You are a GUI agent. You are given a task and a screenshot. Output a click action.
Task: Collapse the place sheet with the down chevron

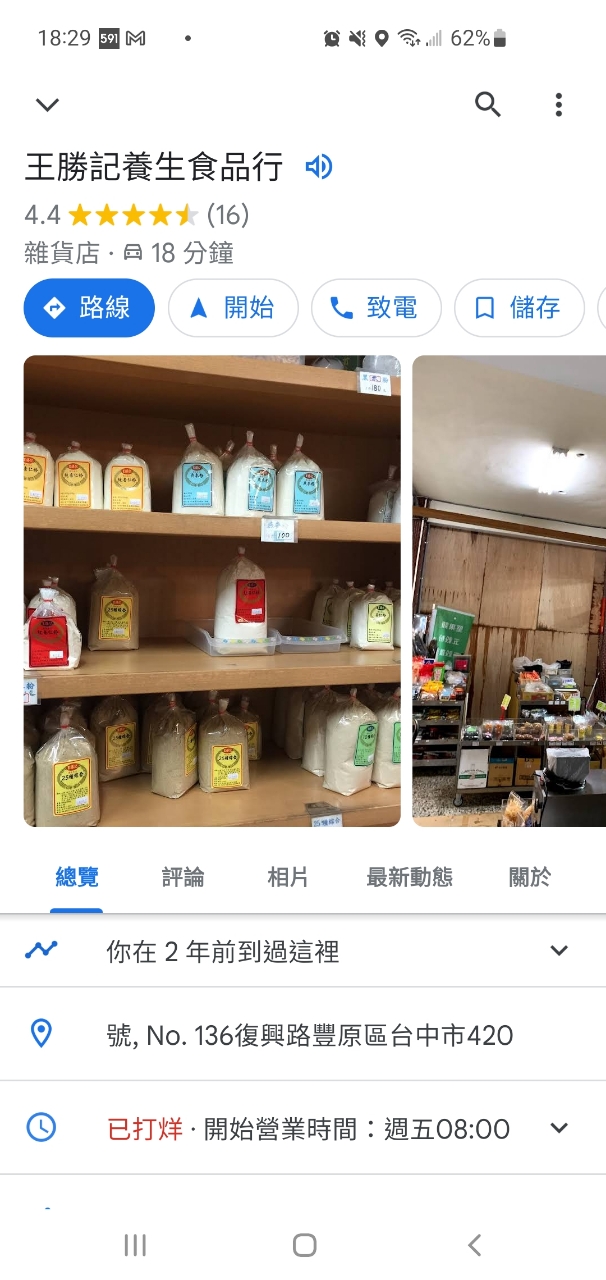coord(47,104)
